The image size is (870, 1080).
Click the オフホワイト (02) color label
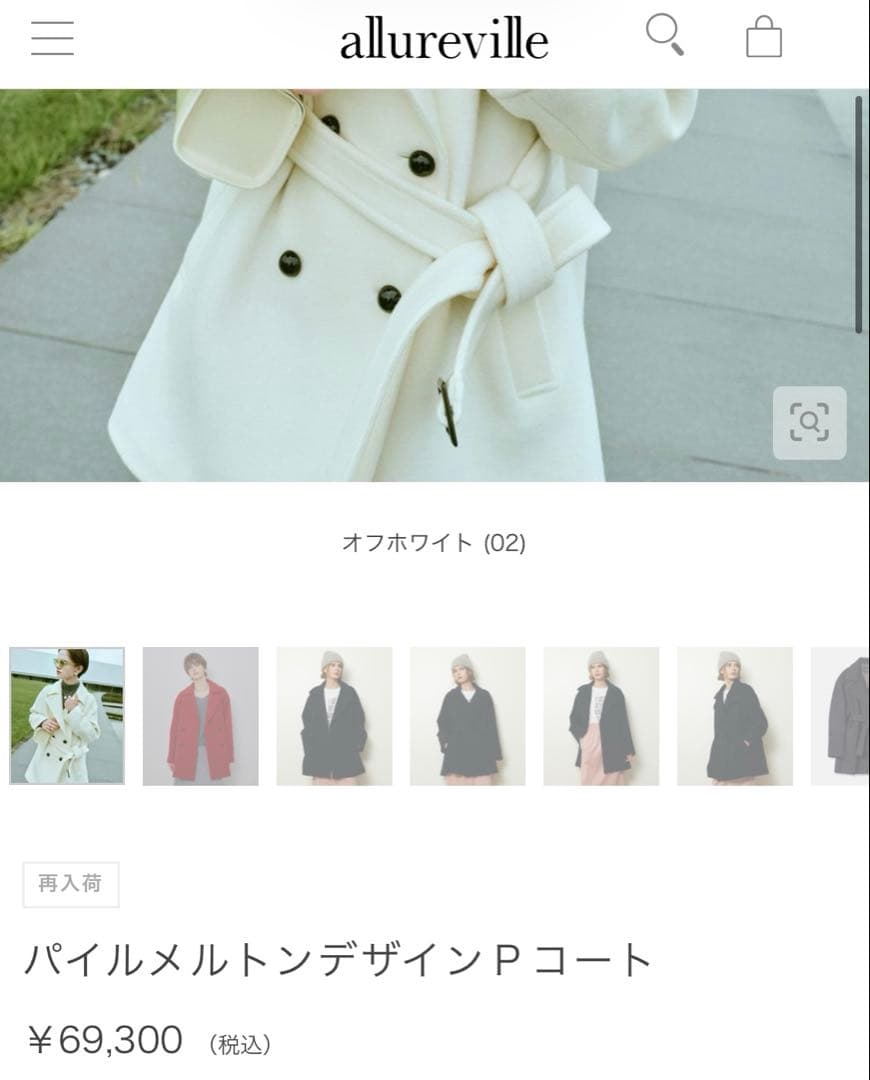click(435, 541)
